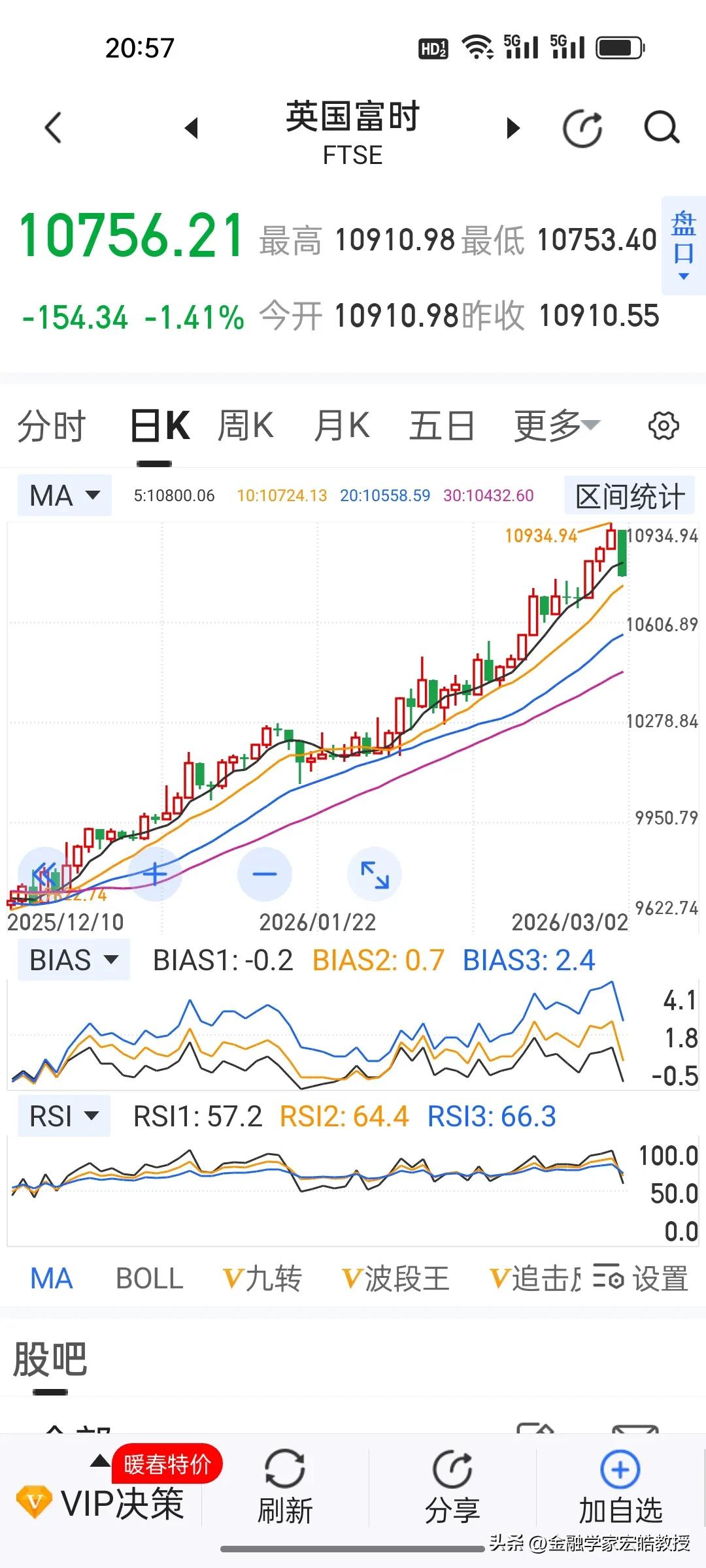Switch to the 分时 chart tab
The width and height of the screenshot is (706, 1568).
pyautogui.click(x=51, y=426)
